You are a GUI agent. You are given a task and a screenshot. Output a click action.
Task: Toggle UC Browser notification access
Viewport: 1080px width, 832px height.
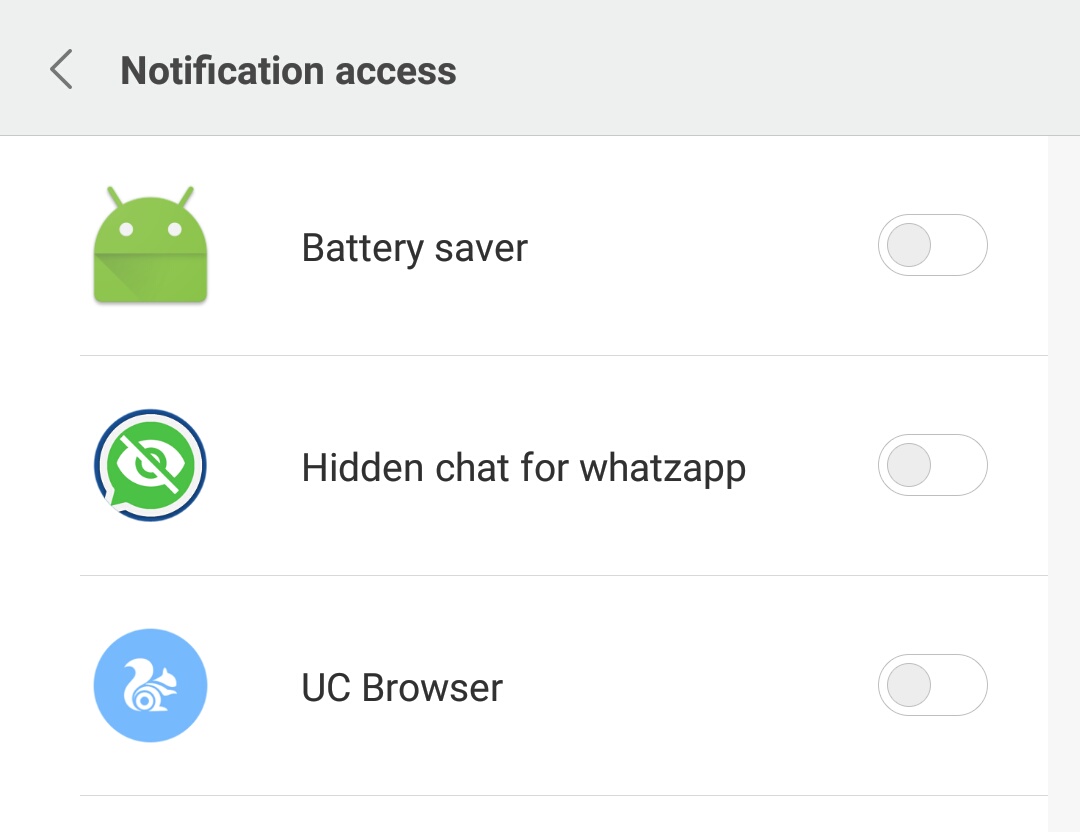pos(932,685)
